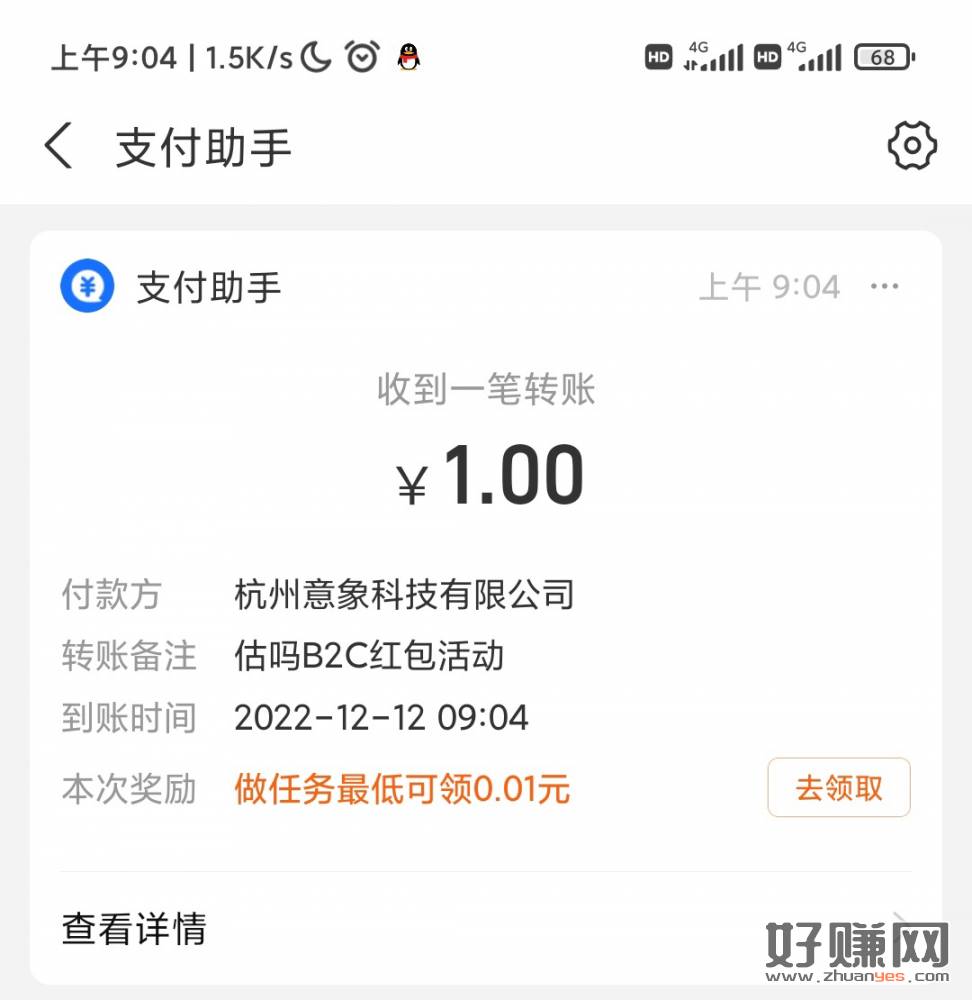Screen dimensions: 972x1000
Task: Open the three-dot menu on the transfer card
Action: [x=884, y=288]
